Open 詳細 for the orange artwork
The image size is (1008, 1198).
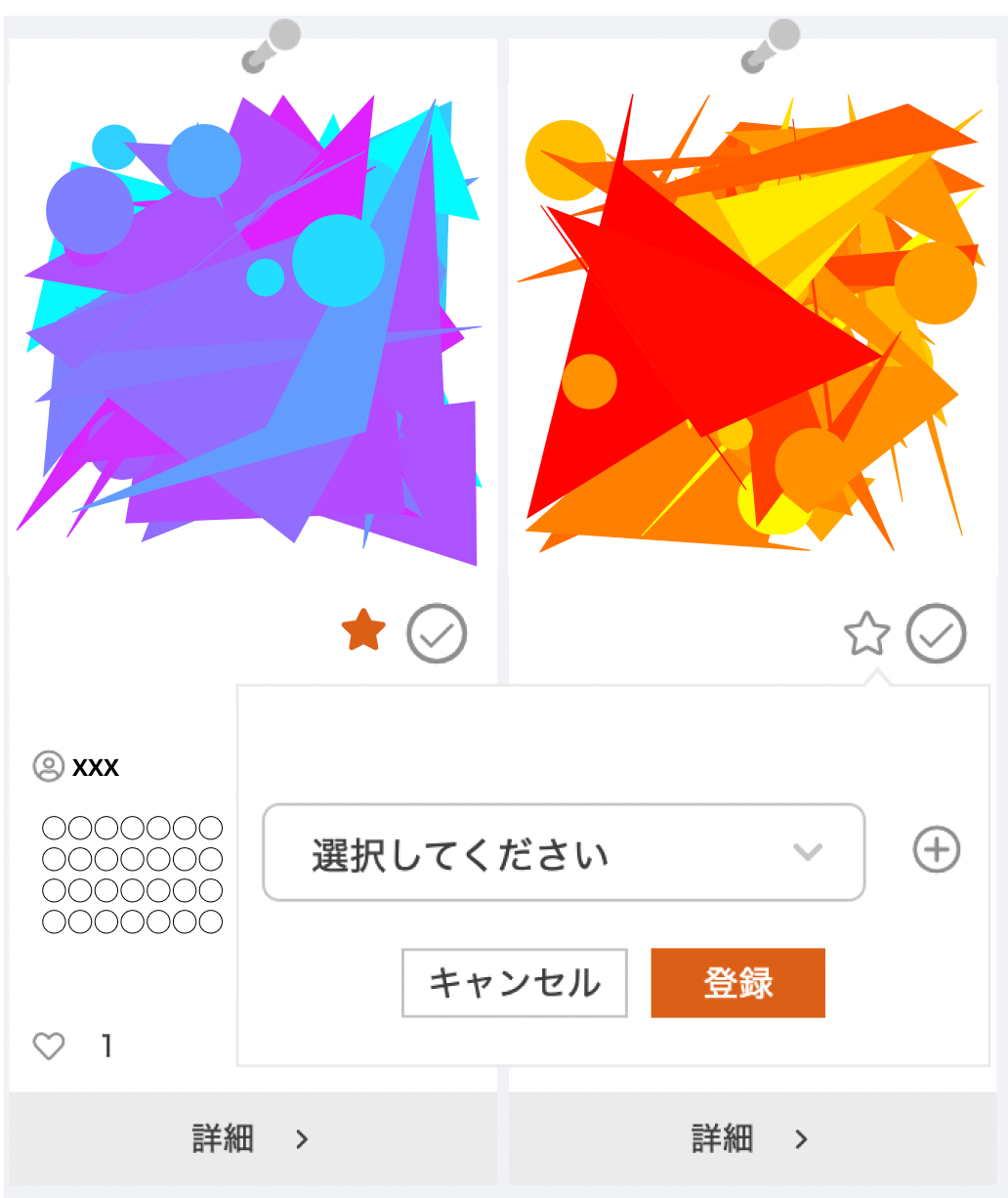tap(721, 1139)
